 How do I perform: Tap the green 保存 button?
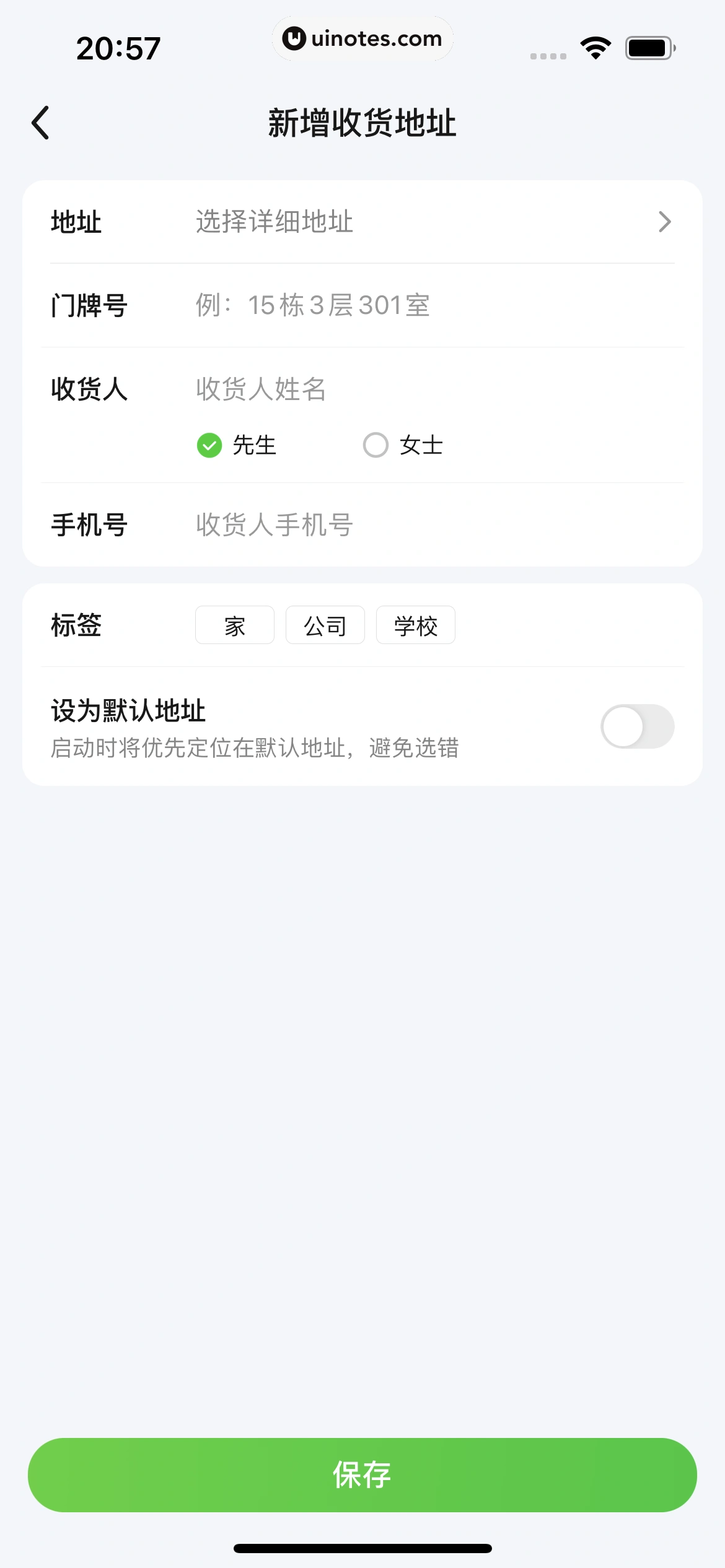(x=362, y=1474)
